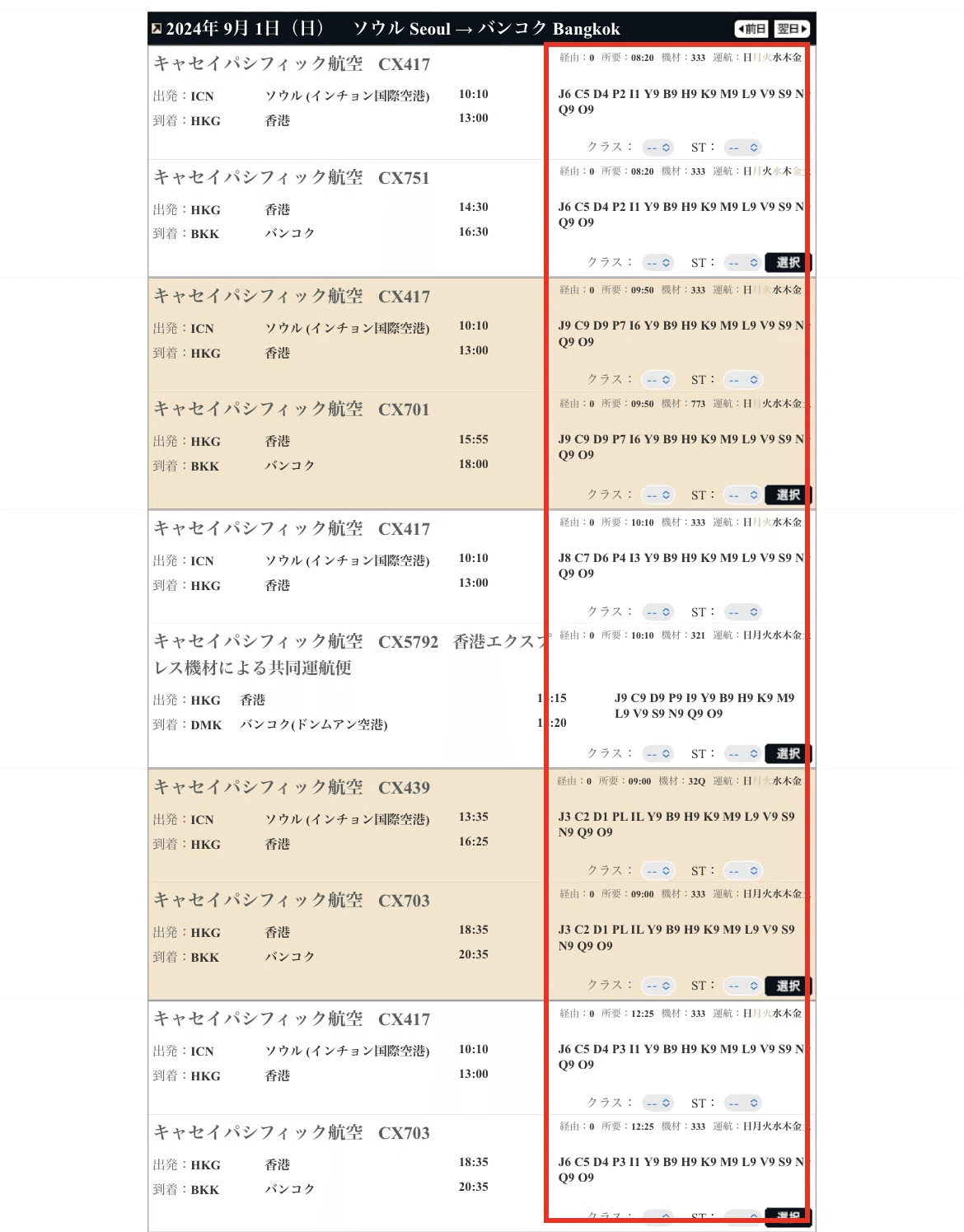
Task: Tap 選択 for the CX751 itinerary
Action: click(788, 263)
